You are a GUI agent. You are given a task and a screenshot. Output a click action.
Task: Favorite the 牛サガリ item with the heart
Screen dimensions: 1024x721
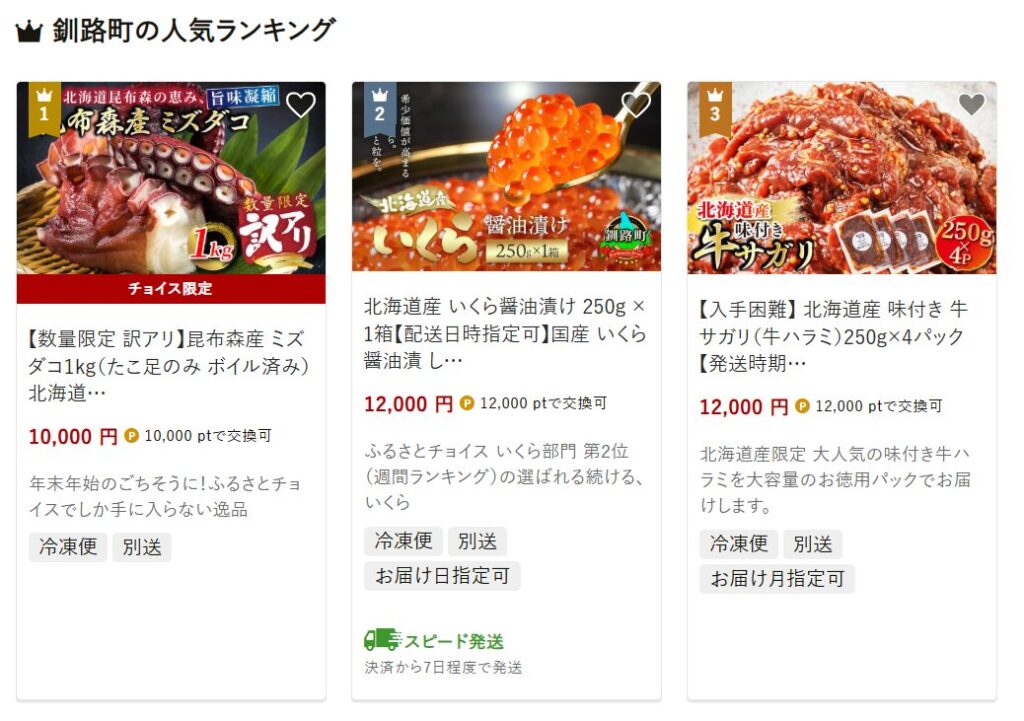point(971,104)
